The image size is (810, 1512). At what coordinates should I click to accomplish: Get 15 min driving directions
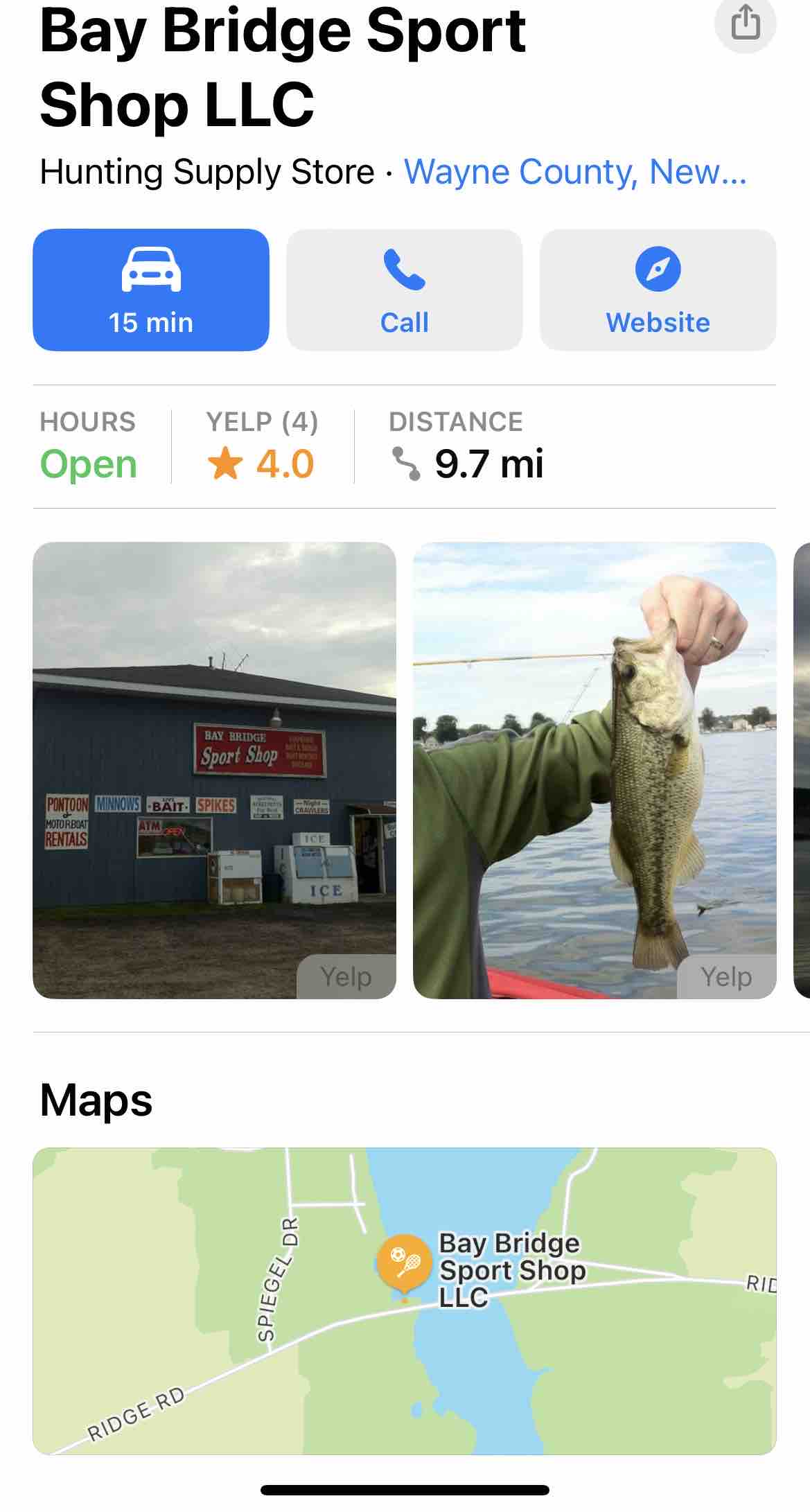click(151, 290)
